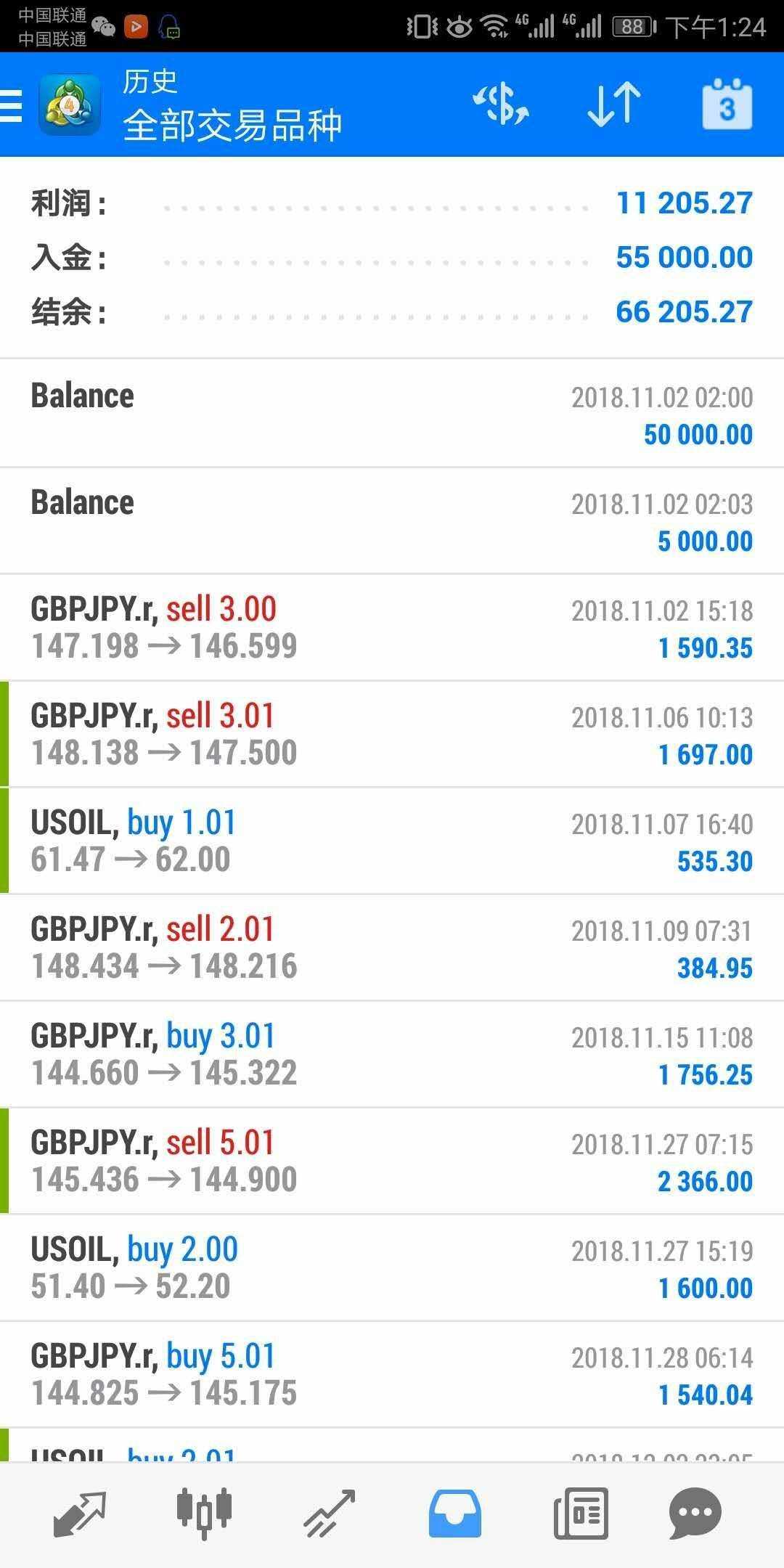This screenshot has height=1568, width=784.
Task: Open the calendar date range picker
Action: 727,106
